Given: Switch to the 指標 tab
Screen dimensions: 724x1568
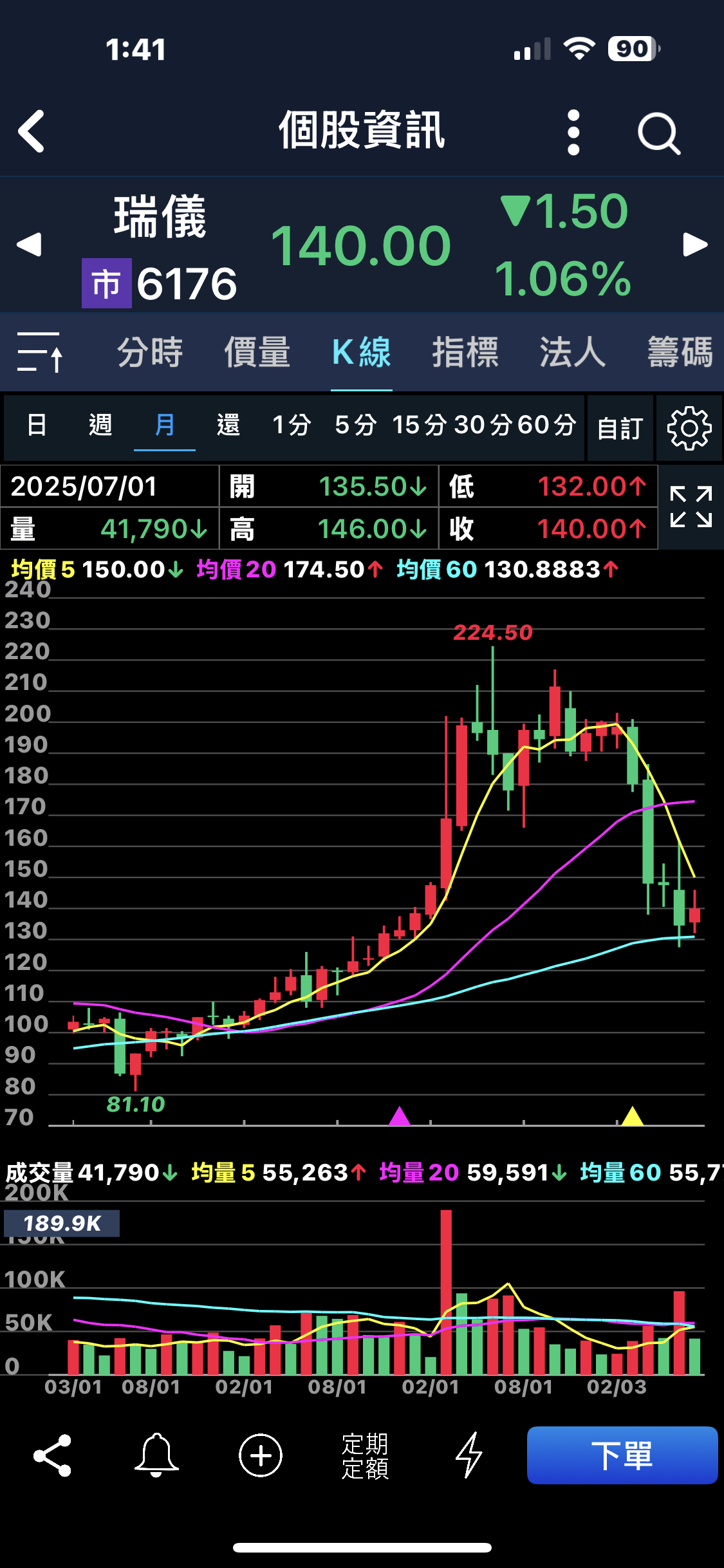Looking at the screenshot, I should [x=465, y=353].
